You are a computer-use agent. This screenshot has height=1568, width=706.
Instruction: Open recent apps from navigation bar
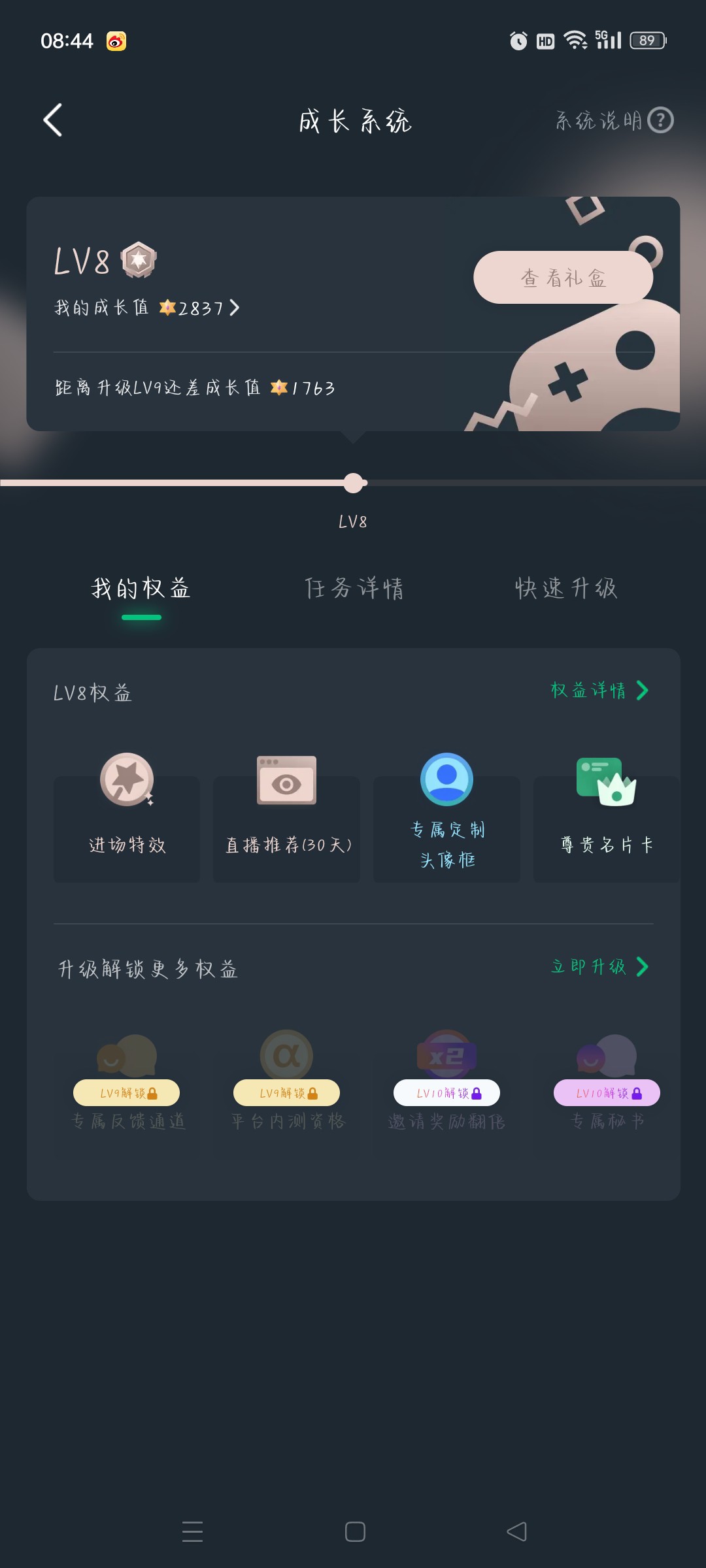(192, 1531)
